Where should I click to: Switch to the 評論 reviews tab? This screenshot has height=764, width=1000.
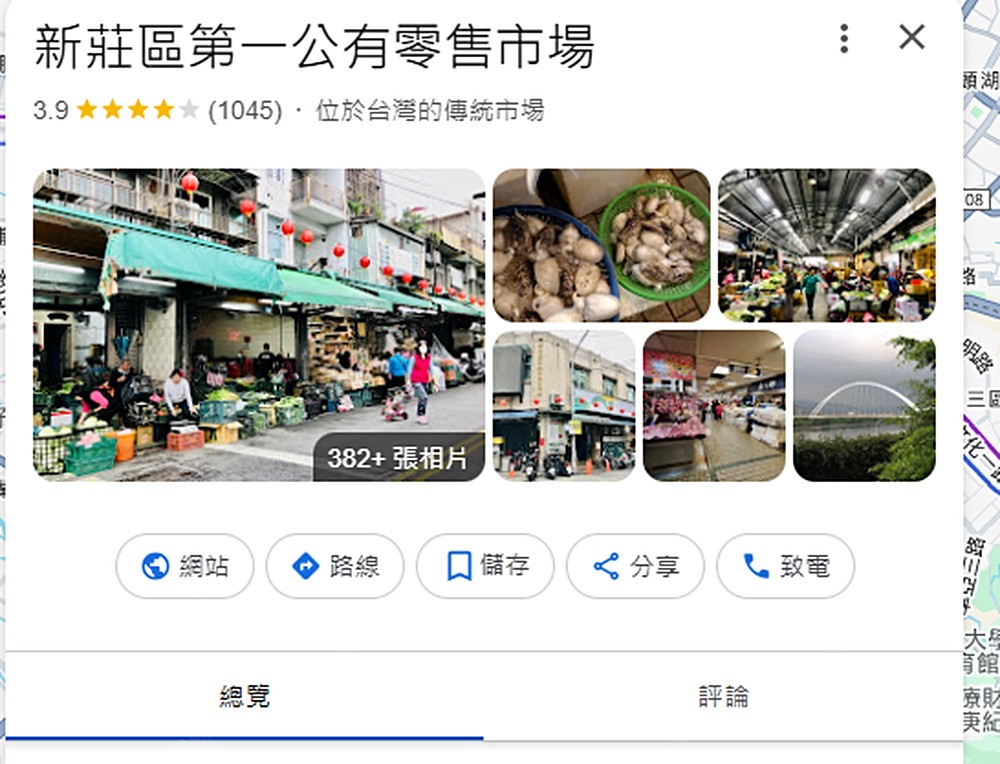(x=723, y=696)
